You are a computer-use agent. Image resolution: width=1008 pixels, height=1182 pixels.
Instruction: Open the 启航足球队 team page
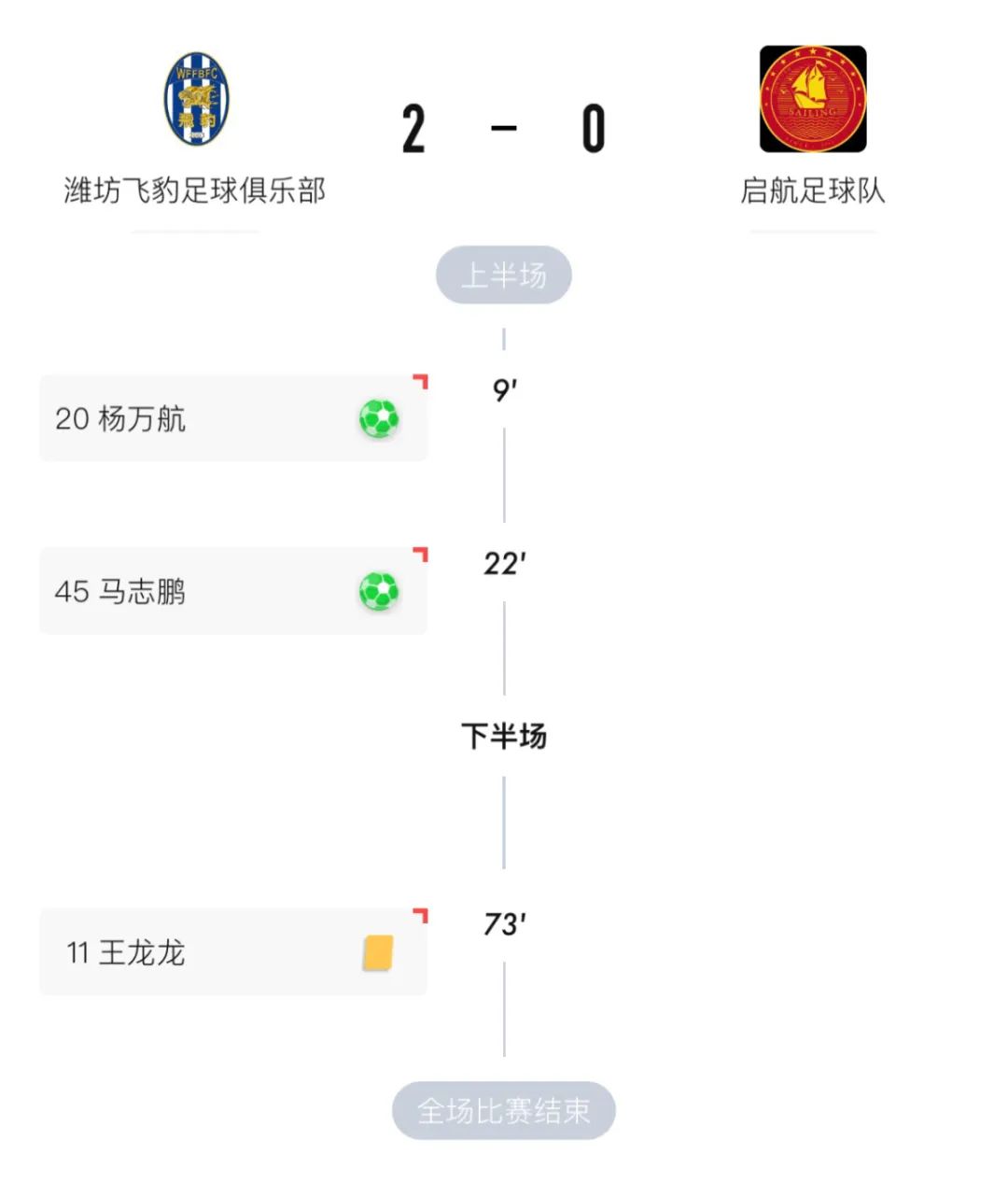click(813, 190)
